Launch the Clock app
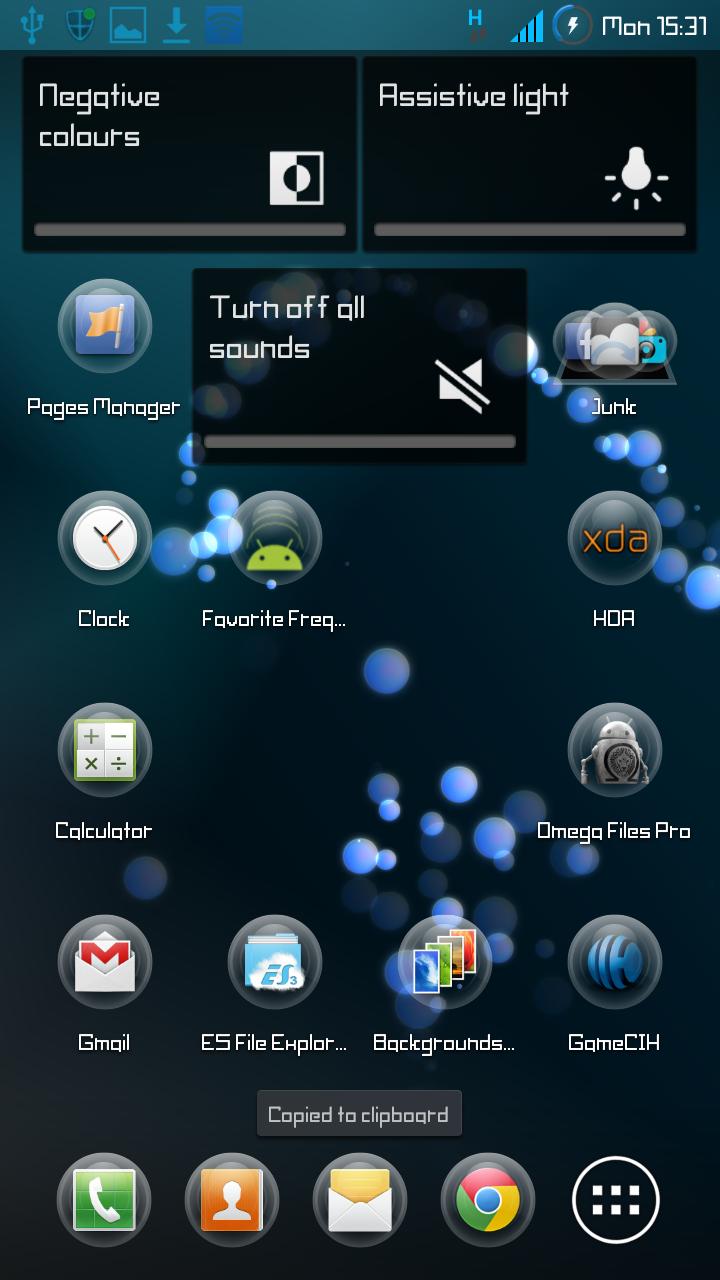Image resolution: width=720 pixels, height=1280 pixels. pyautogui.click(x=104, y=538)
